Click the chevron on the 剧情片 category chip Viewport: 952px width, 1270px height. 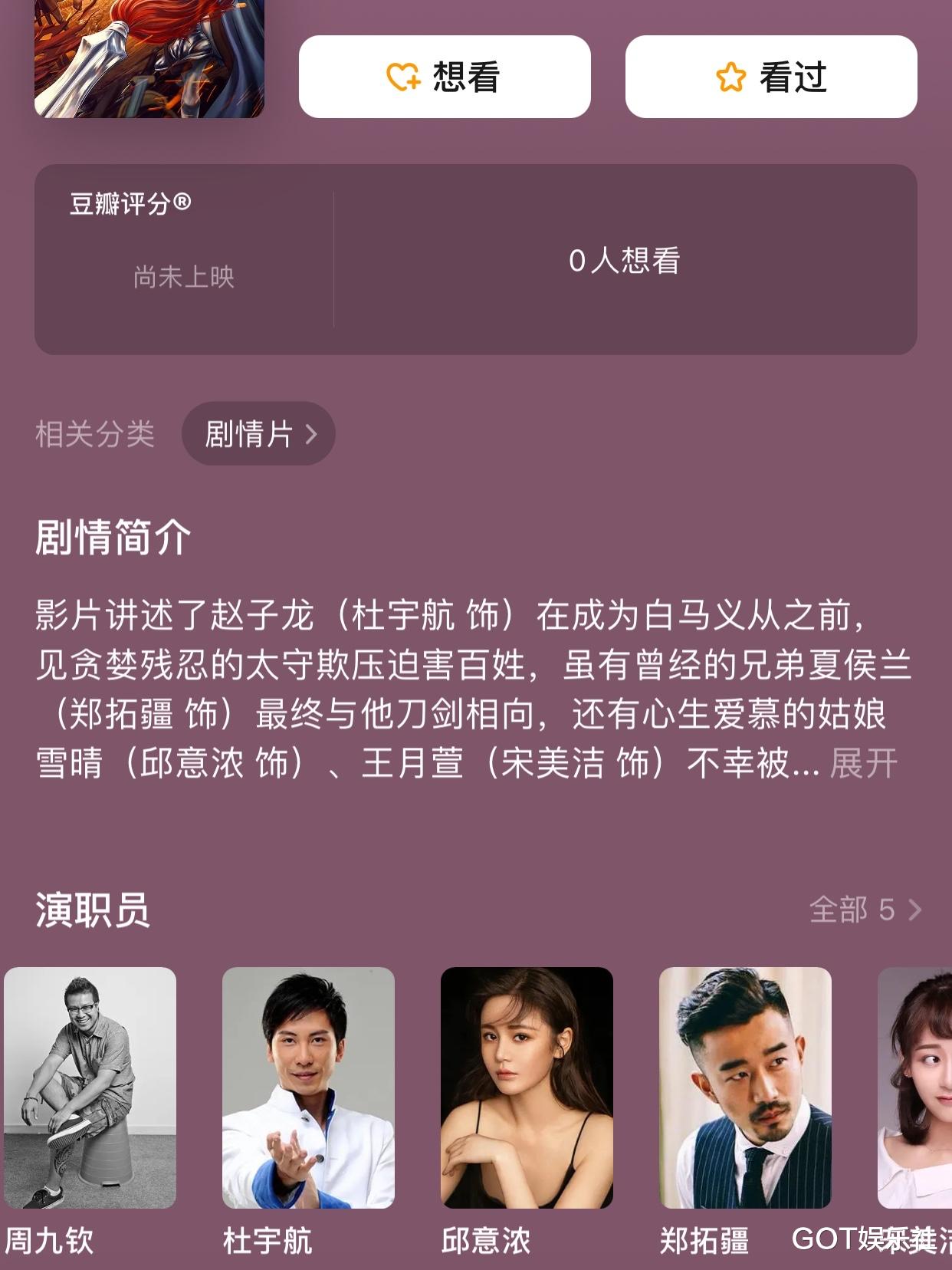click(314, 433)
